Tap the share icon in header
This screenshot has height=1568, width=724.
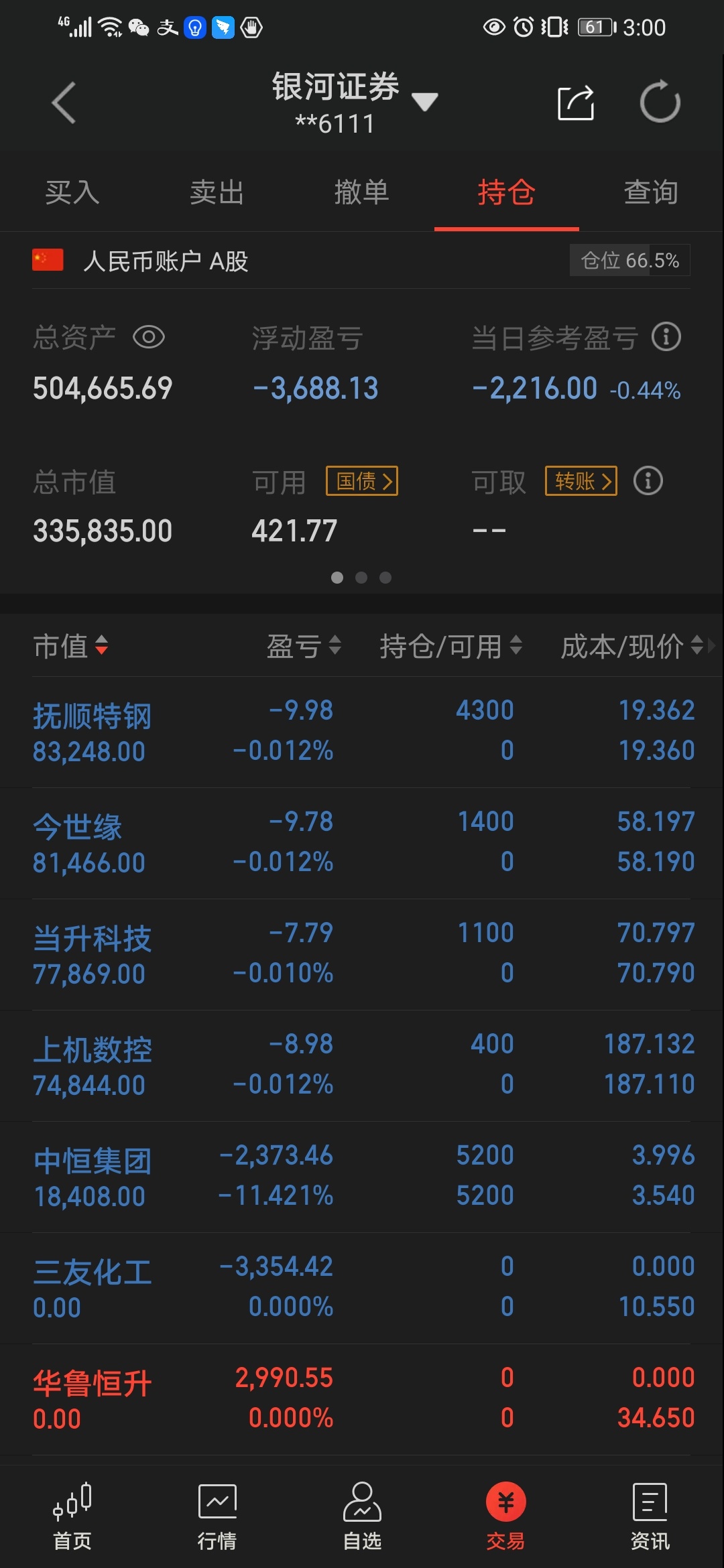point(576,103)
